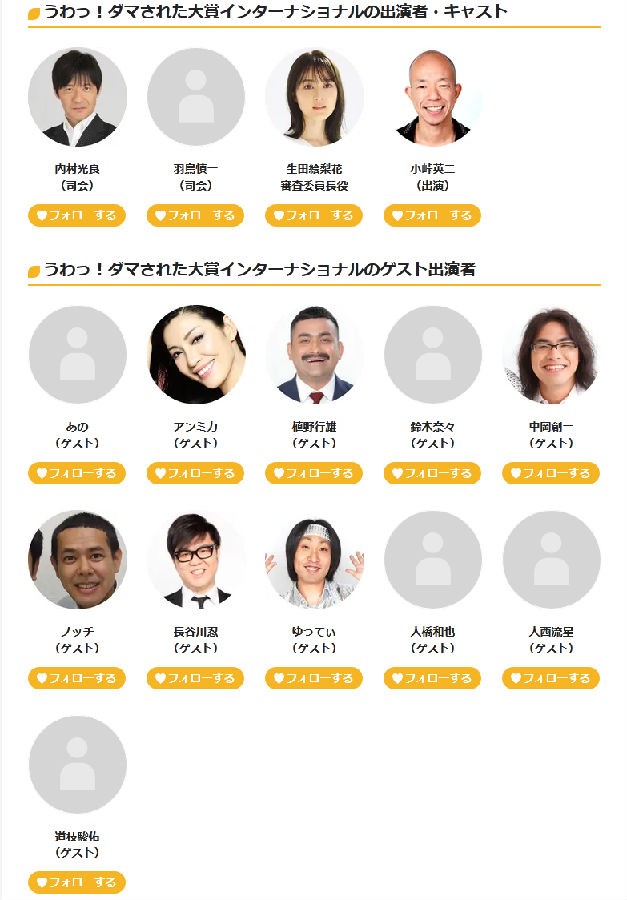Open 中岡創一's profile photo
Screen dimensions: 627x900
(x=551, y=355)
